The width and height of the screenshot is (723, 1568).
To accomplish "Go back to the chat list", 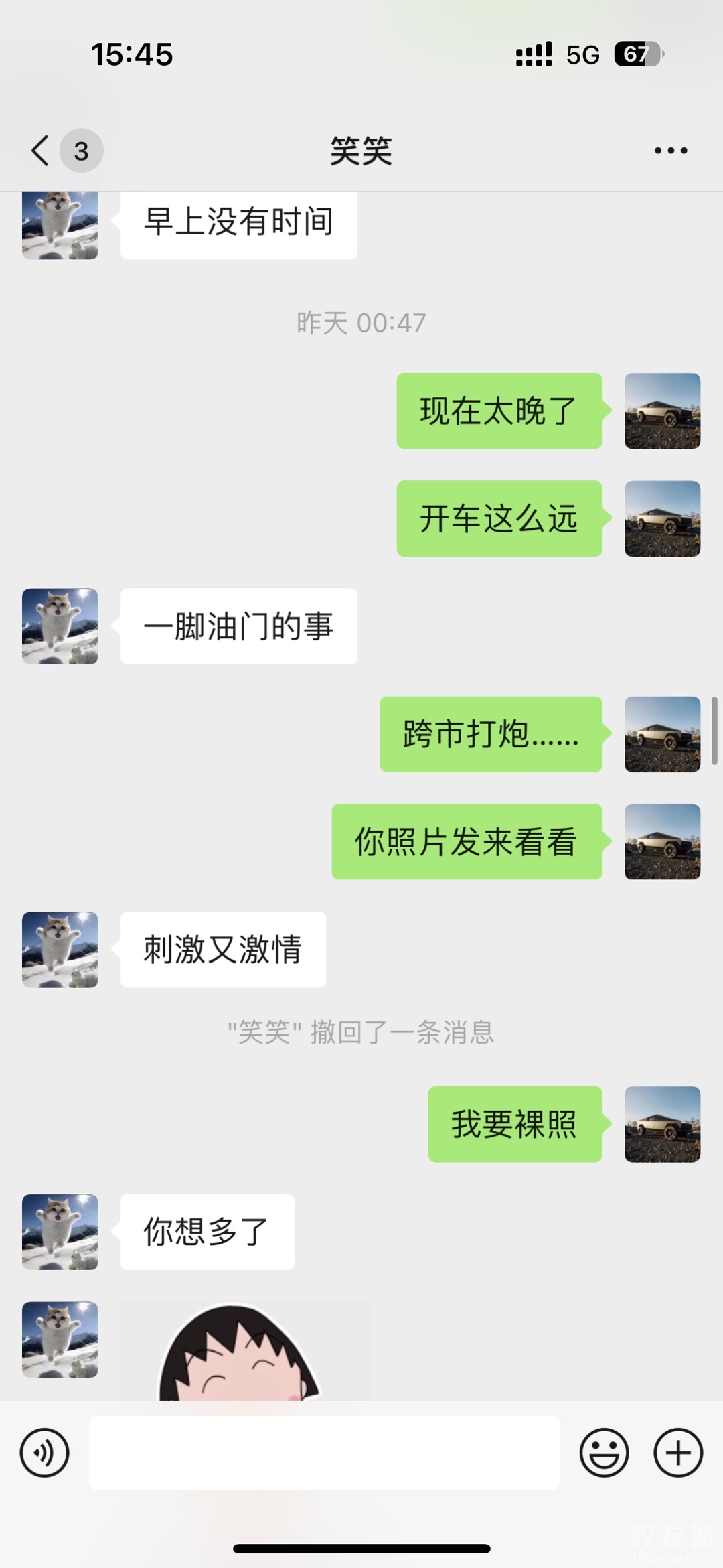I will tap(42, 150).
